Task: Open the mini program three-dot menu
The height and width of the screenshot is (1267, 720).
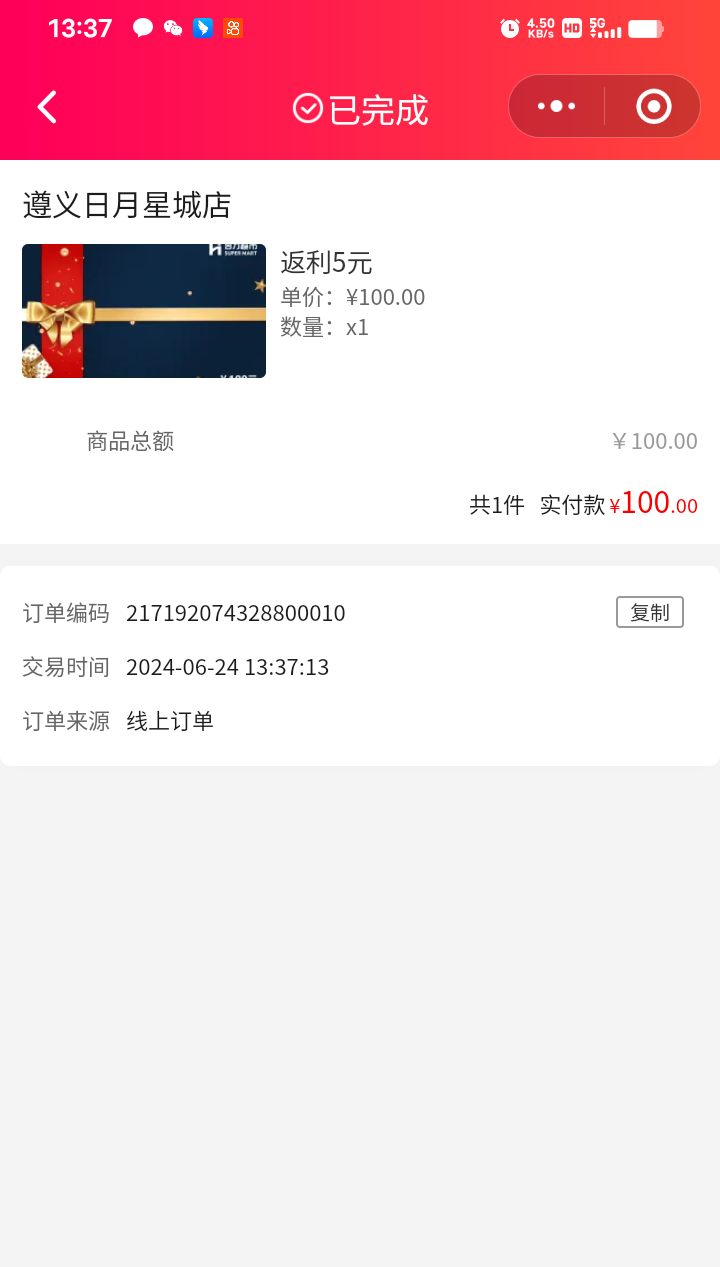Action: [556, 106]
